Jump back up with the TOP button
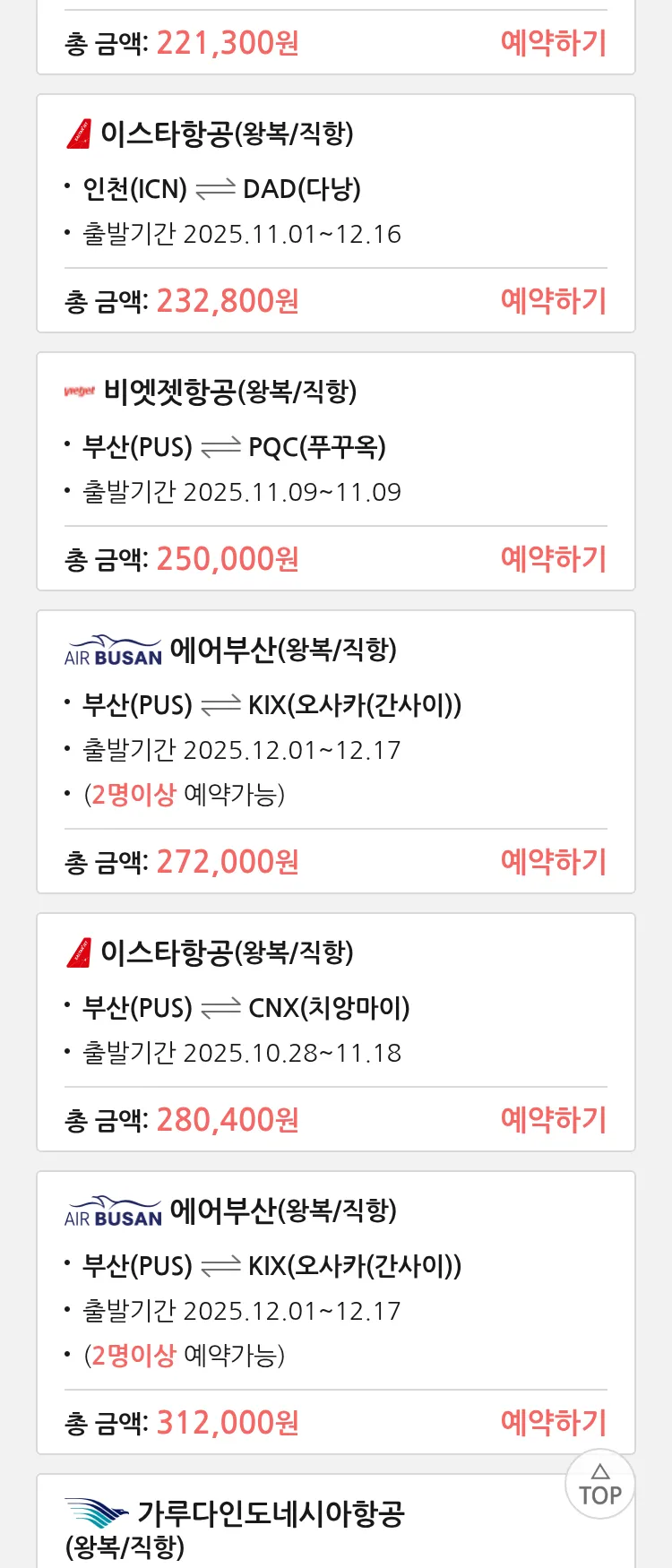This screenshot has width=672, height=1568. click(x=600, y=1485)
